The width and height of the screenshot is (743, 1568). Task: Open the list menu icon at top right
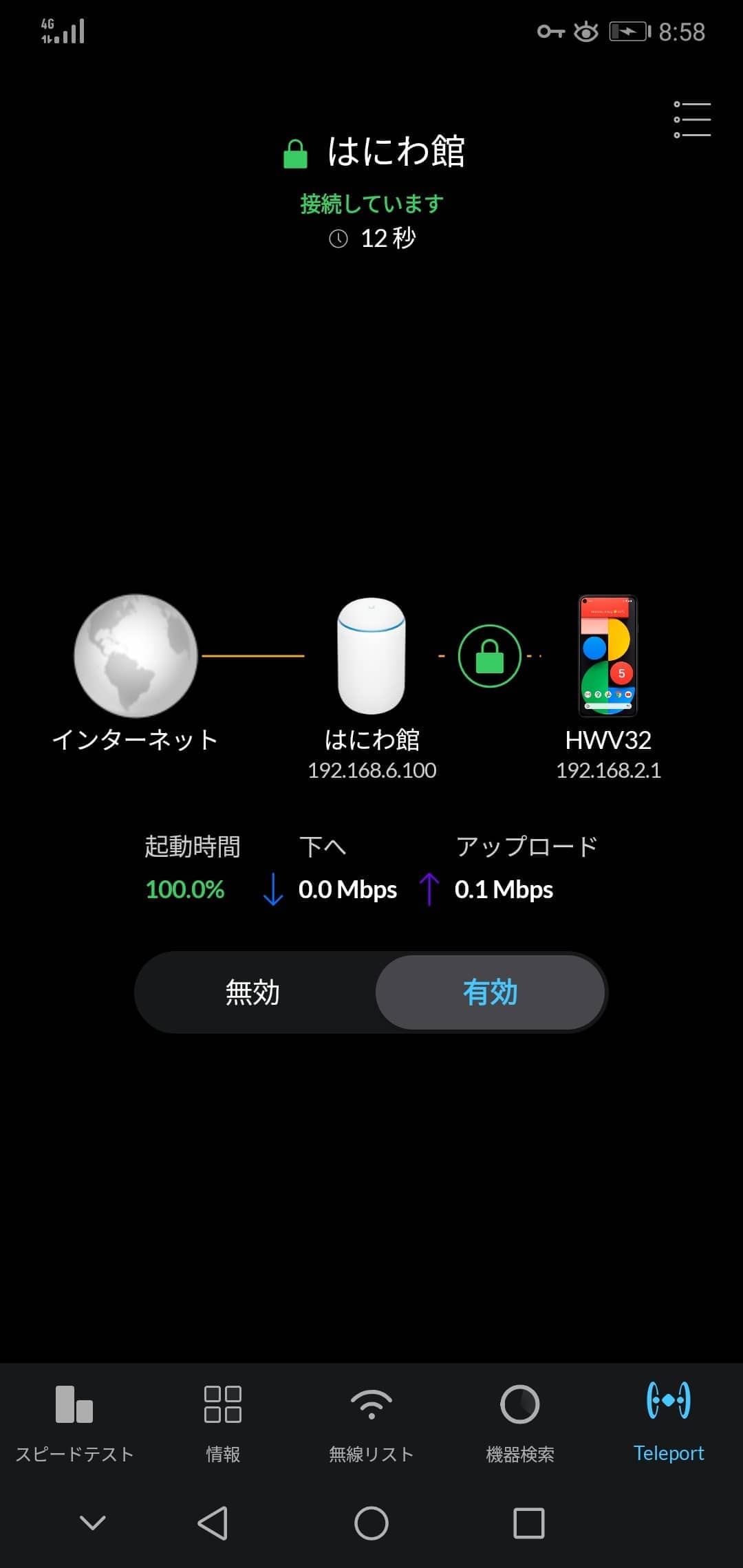(x=691, y=120)
